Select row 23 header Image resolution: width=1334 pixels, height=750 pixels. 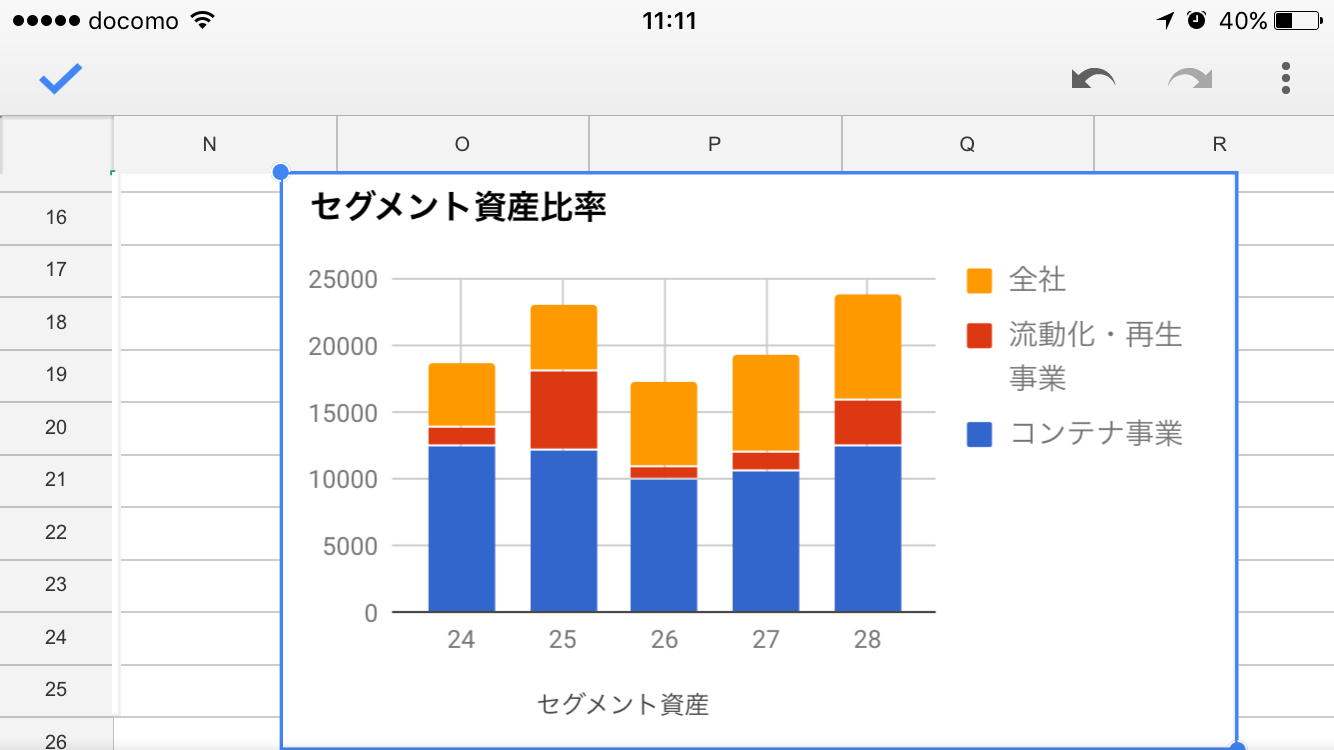click(56, 584)
